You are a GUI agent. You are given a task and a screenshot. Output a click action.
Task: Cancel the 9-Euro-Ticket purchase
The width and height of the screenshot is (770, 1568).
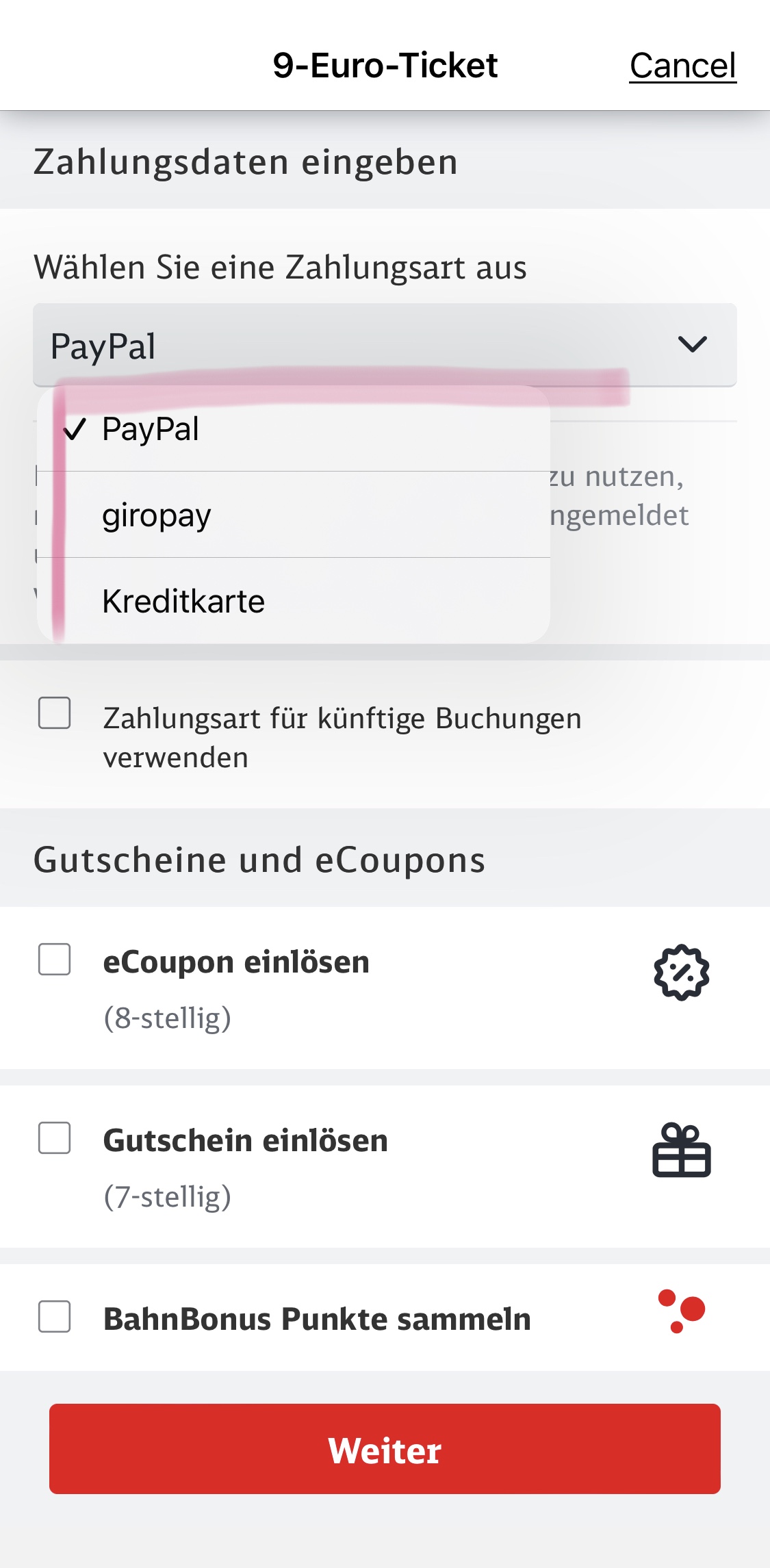point(682,66)
